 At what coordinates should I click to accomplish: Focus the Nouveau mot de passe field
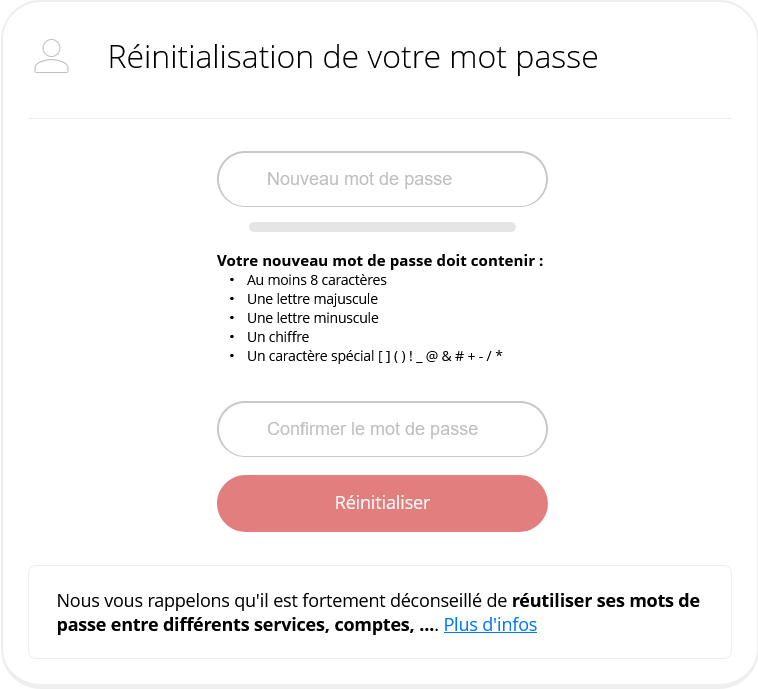[382, 180]
